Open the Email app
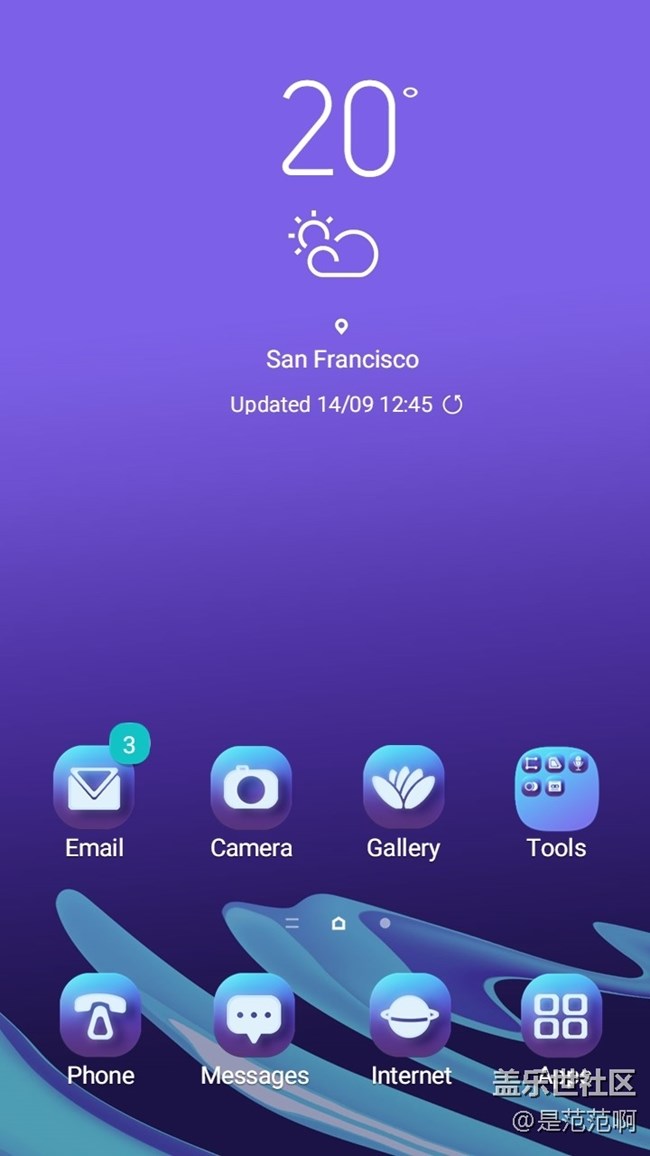This screenshot has width=650, height=1156. coord(94,788)
